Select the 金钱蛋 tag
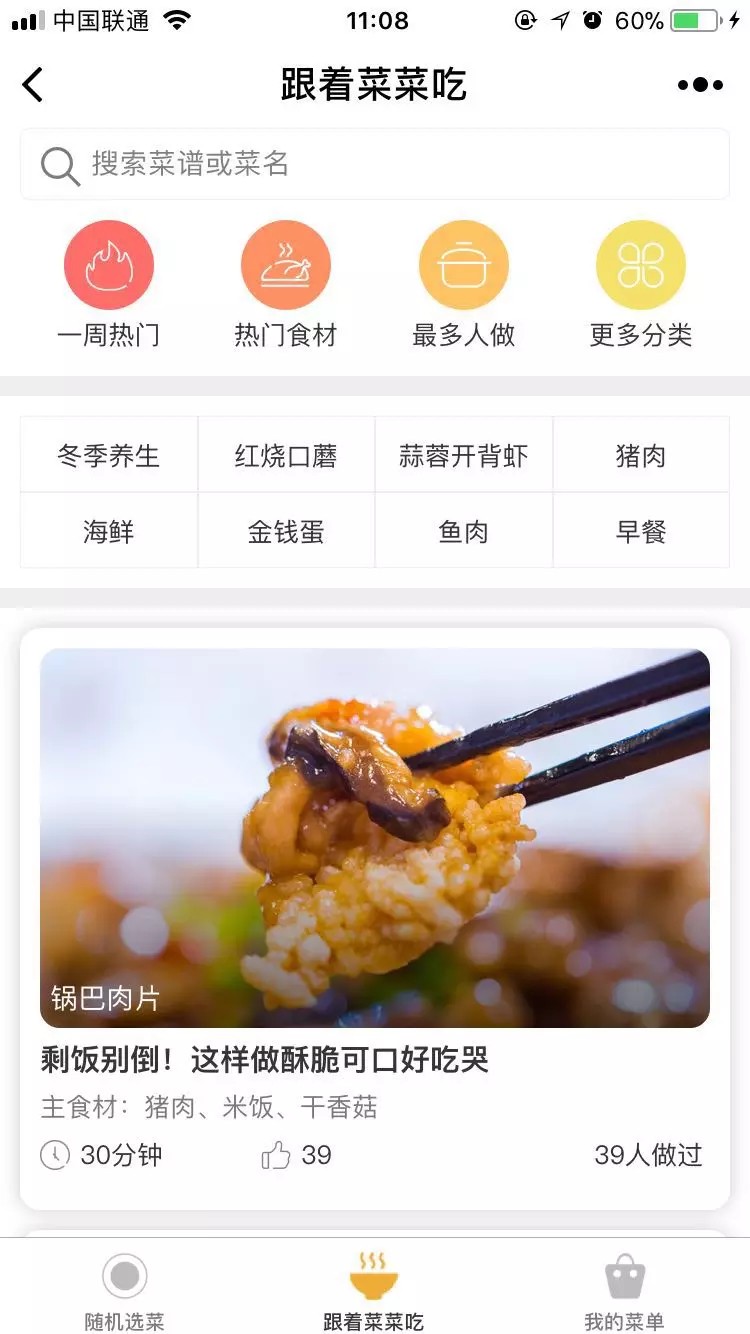 click(x=286, y=531)
